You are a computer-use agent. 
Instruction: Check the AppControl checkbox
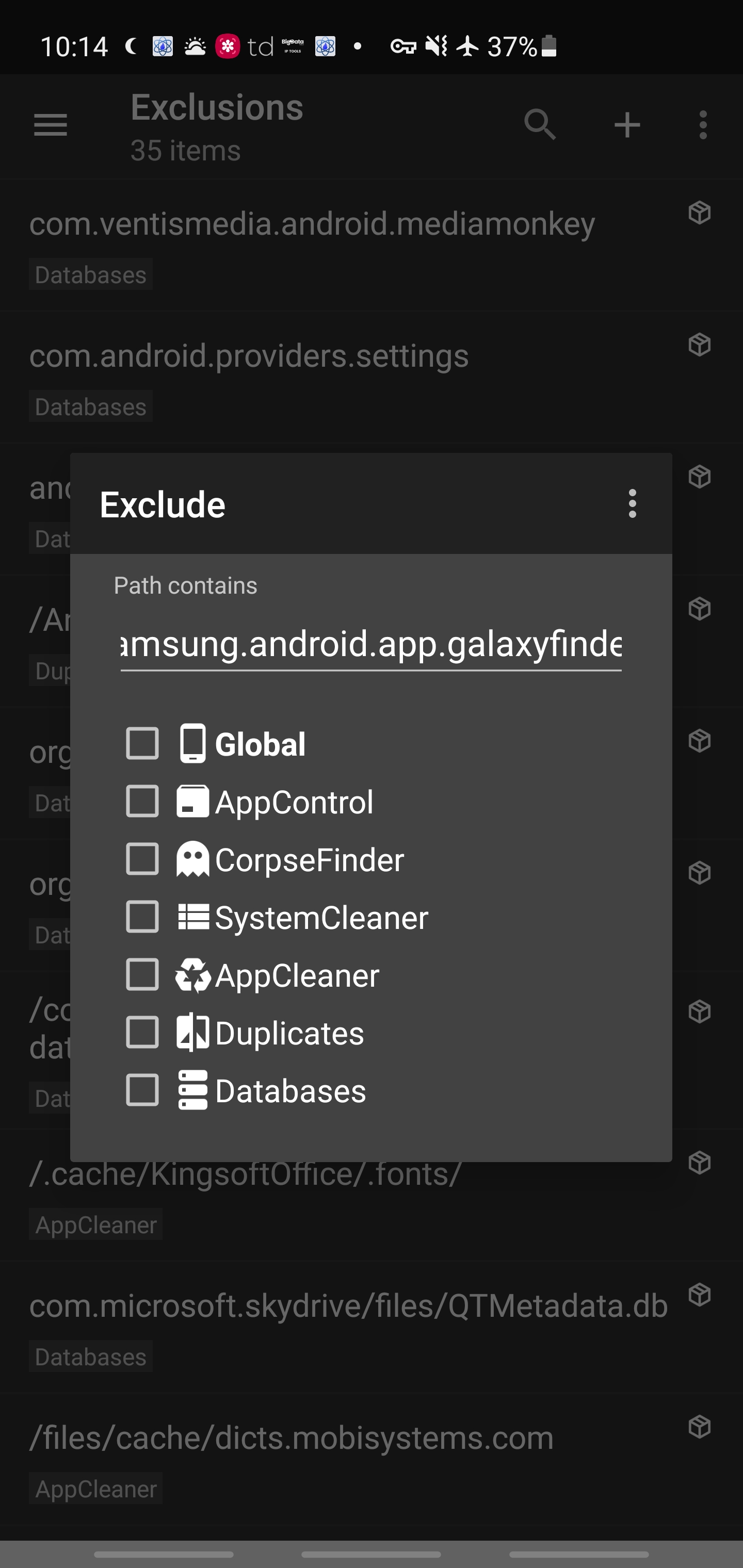pyautogui.click(x=142, y=801)
